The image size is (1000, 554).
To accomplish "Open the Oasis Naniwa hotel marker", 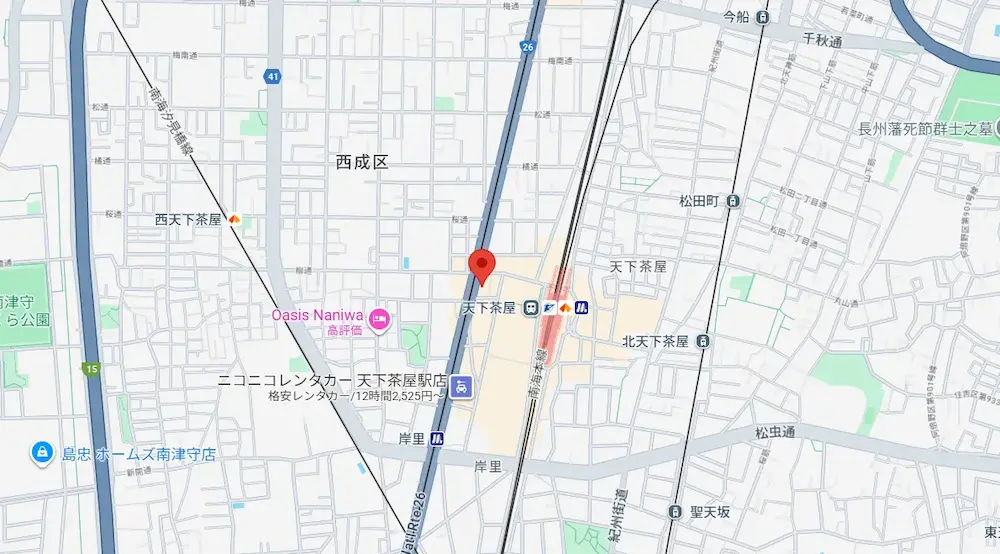I will [x=380, y=320].
